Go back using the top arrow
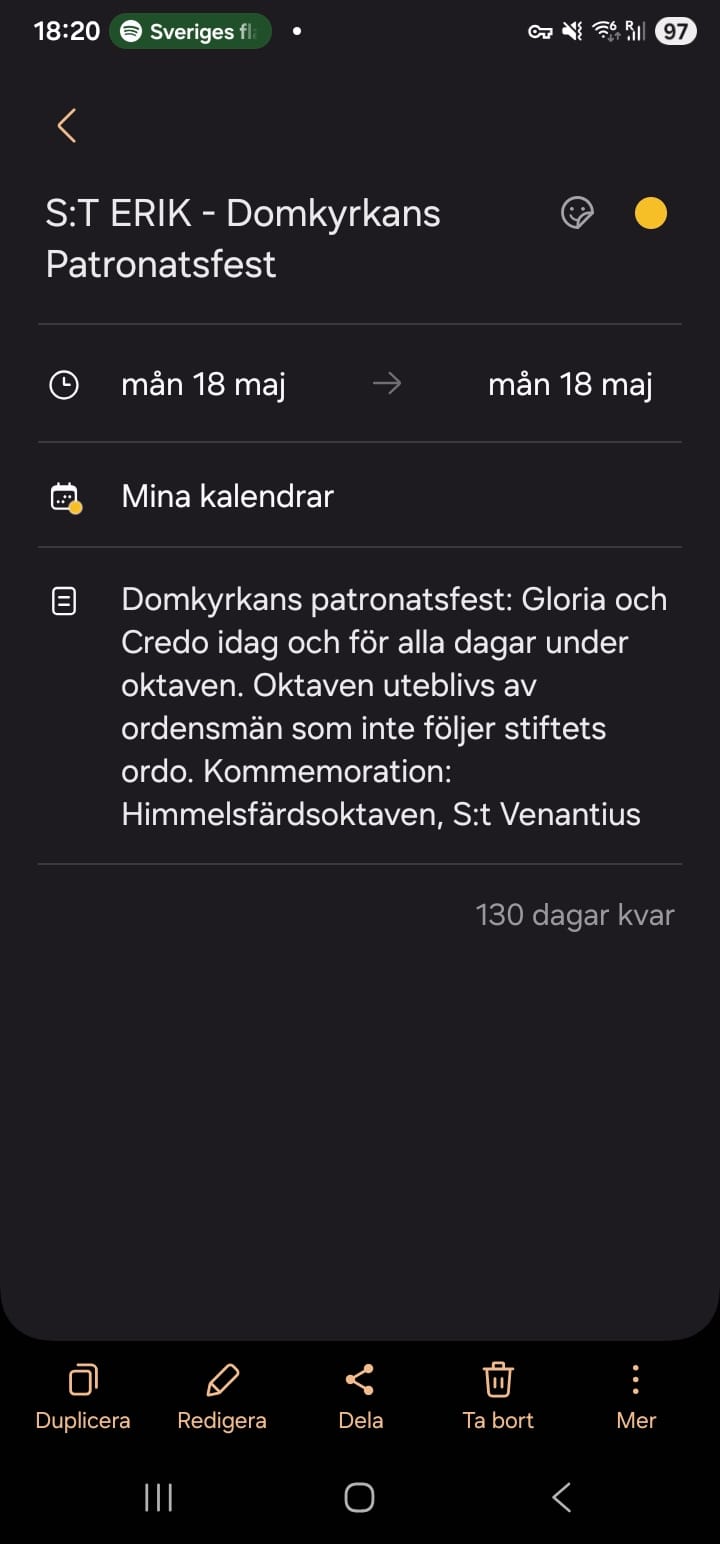 [67, 126]
